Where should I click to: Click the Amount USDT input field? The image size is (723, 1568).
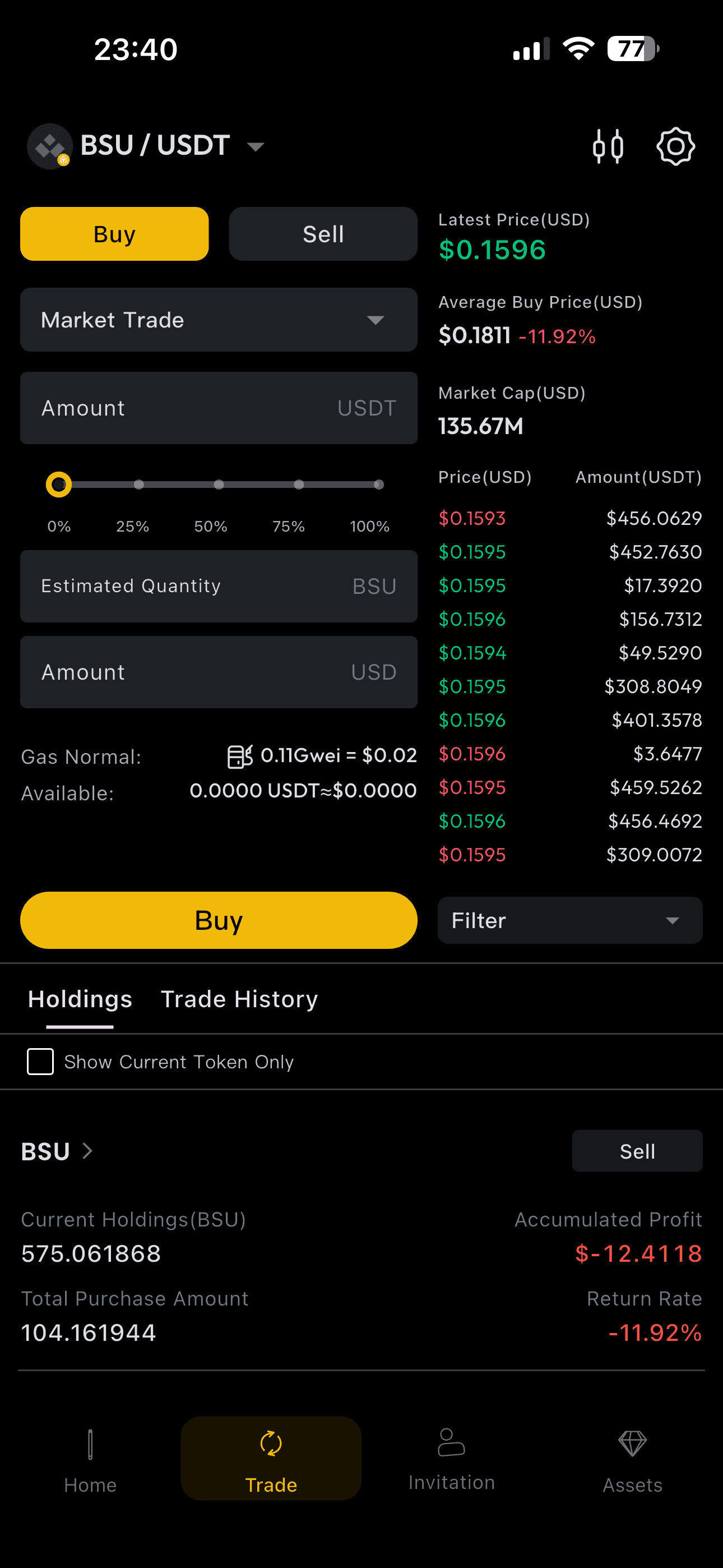[x=219, y=408]
